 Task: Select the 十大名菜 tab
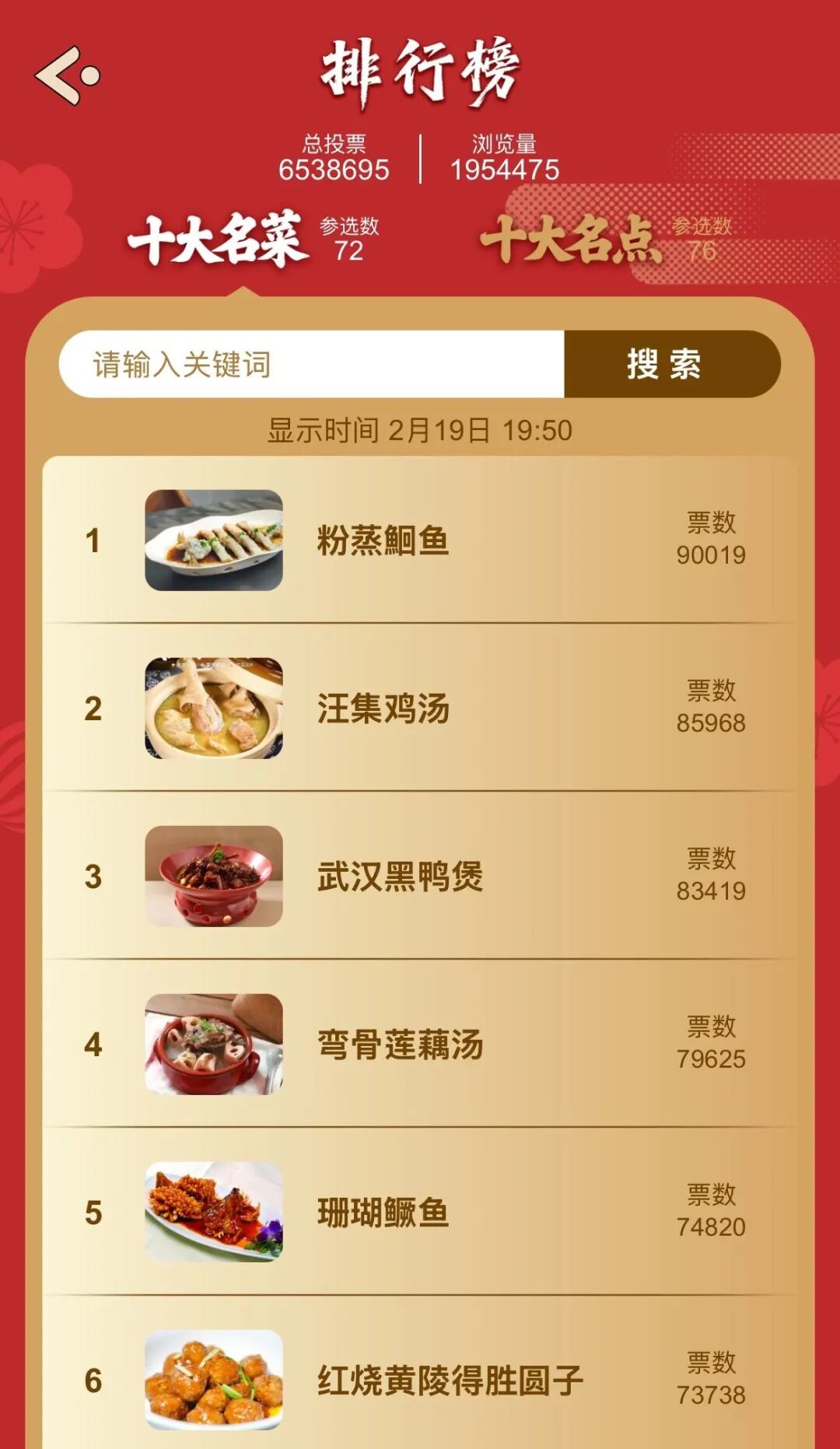coord(216,239)
